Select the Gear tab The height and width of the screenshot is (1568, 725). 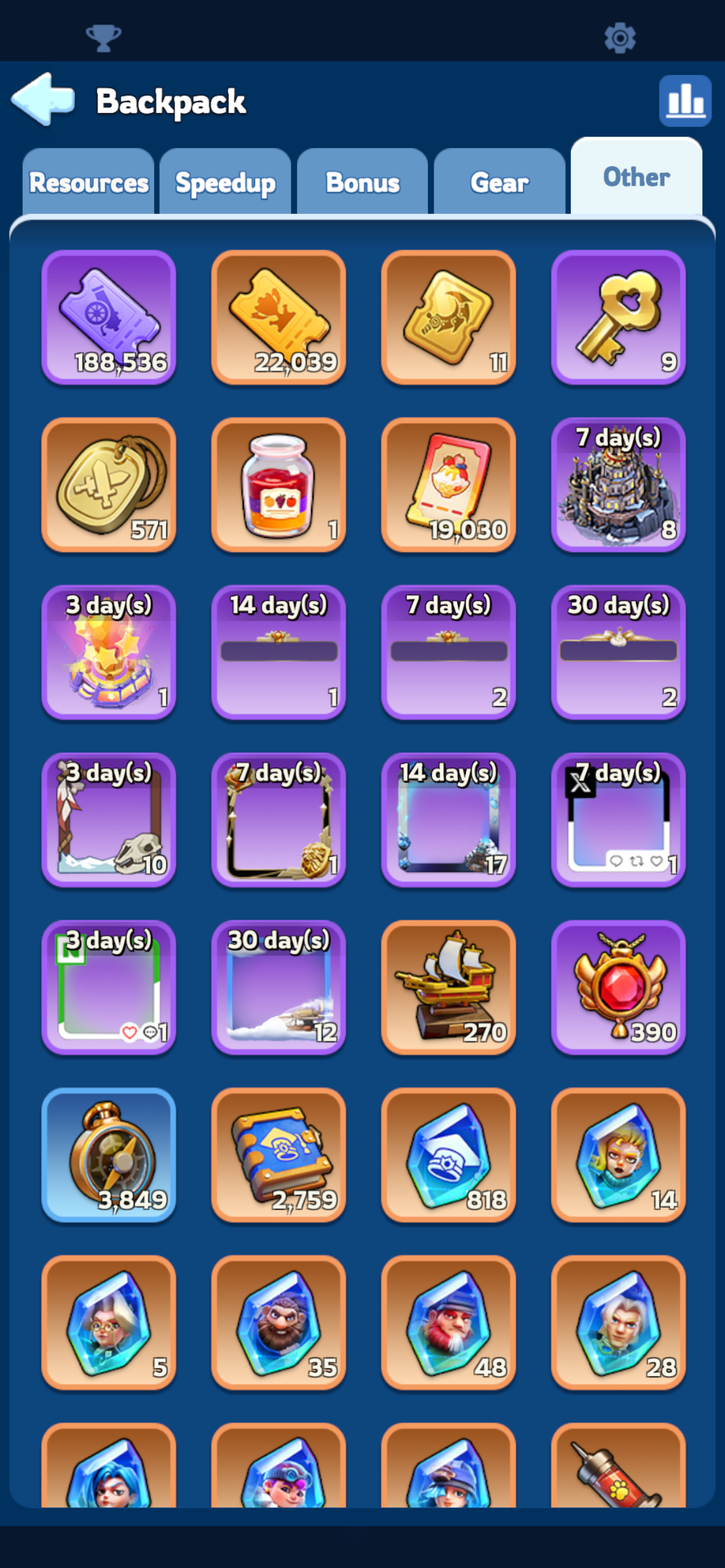click(500, 182)
